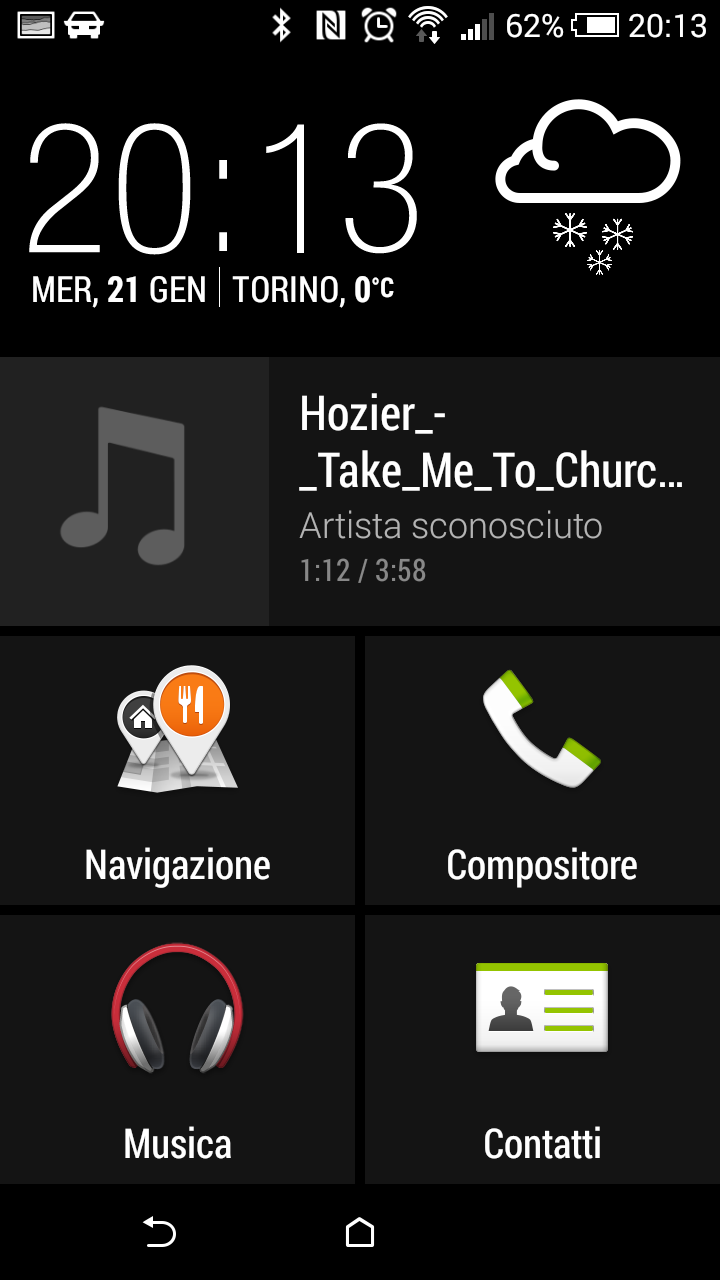Screen dimensions: 720x1280
Task: Tap the home button
Action: coord(360,1233)
